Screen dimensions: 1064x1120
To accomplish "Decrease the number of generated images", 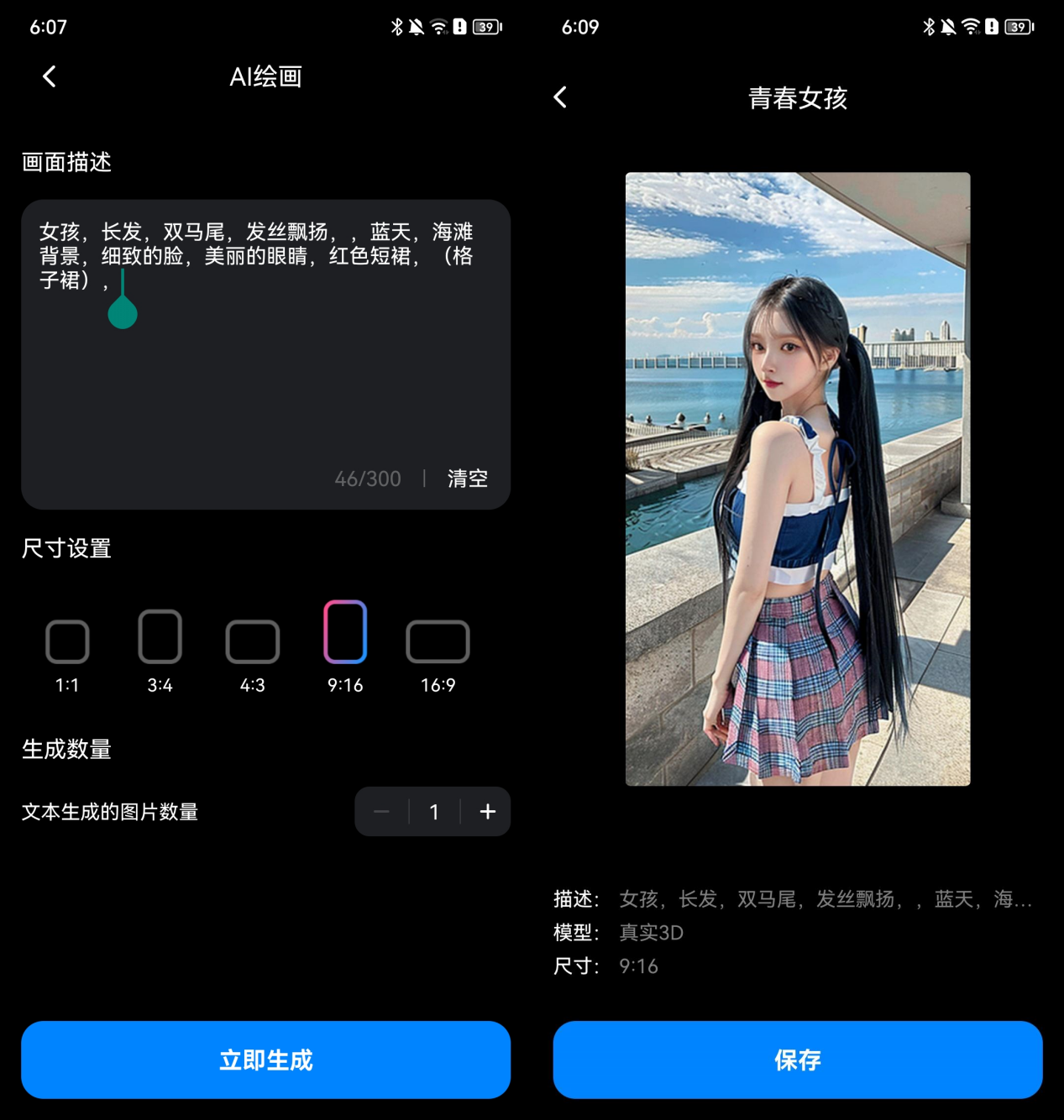I will pos(382,812).
